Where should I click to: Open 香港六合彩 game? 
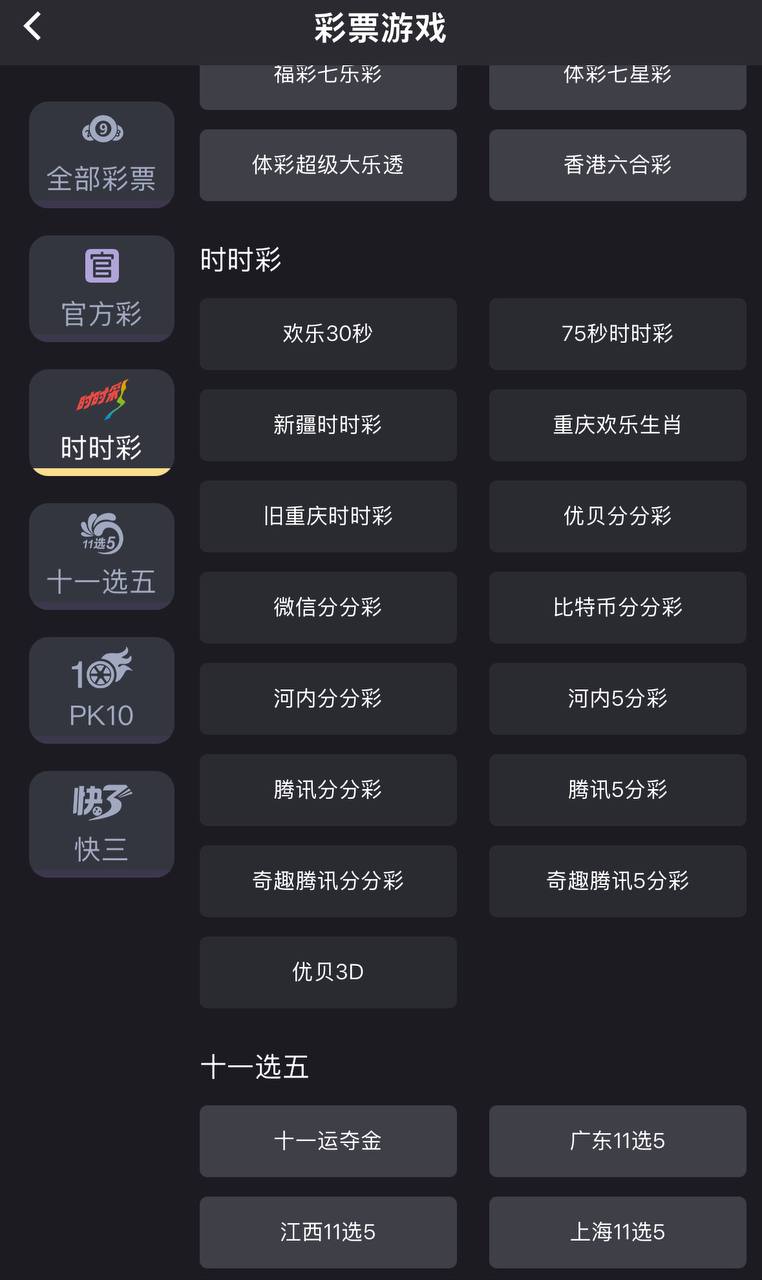617,165
